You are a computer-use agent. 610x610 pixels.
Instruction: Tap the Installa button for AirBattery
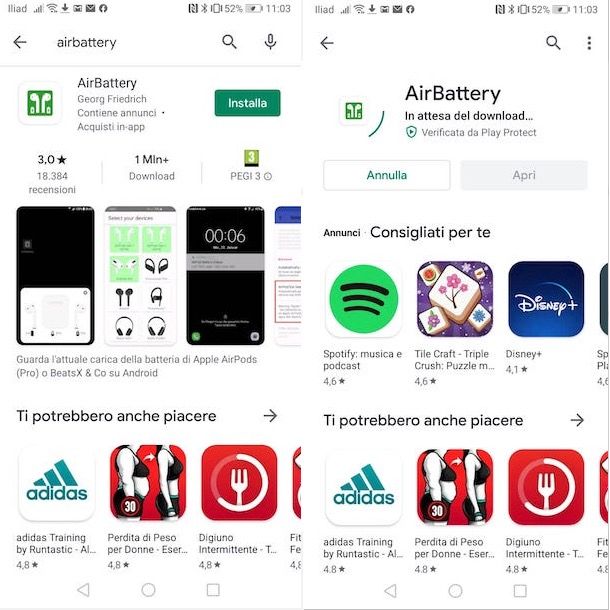[x=247, y=103]
